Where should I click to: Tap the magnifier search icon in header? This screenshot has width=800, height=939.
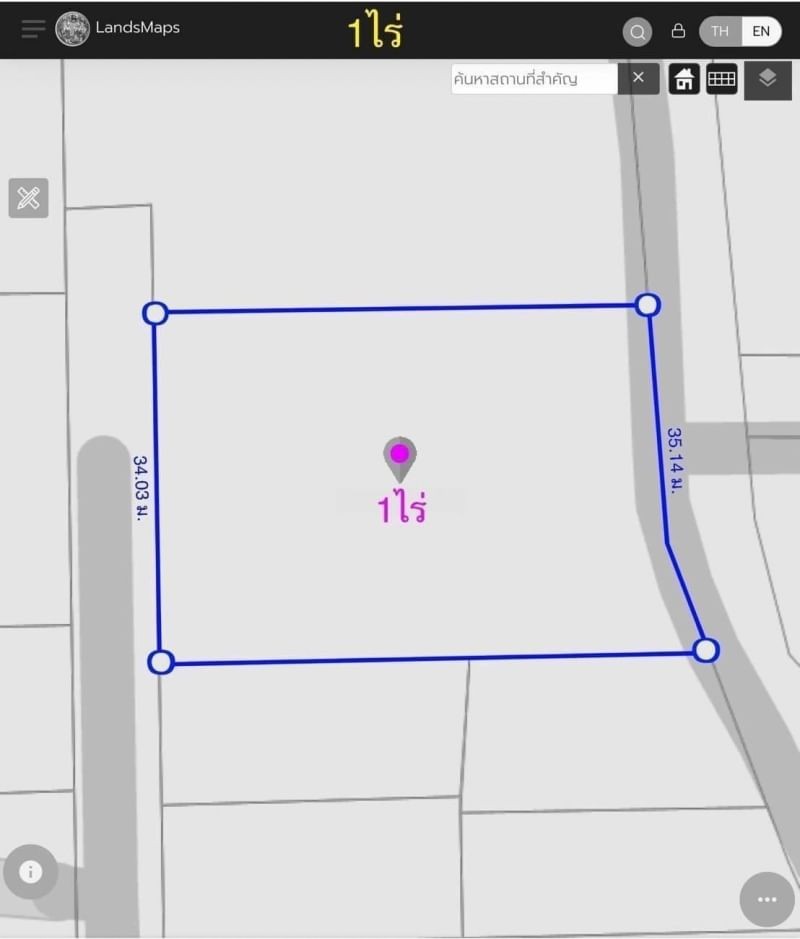click(x=637, y=32)
